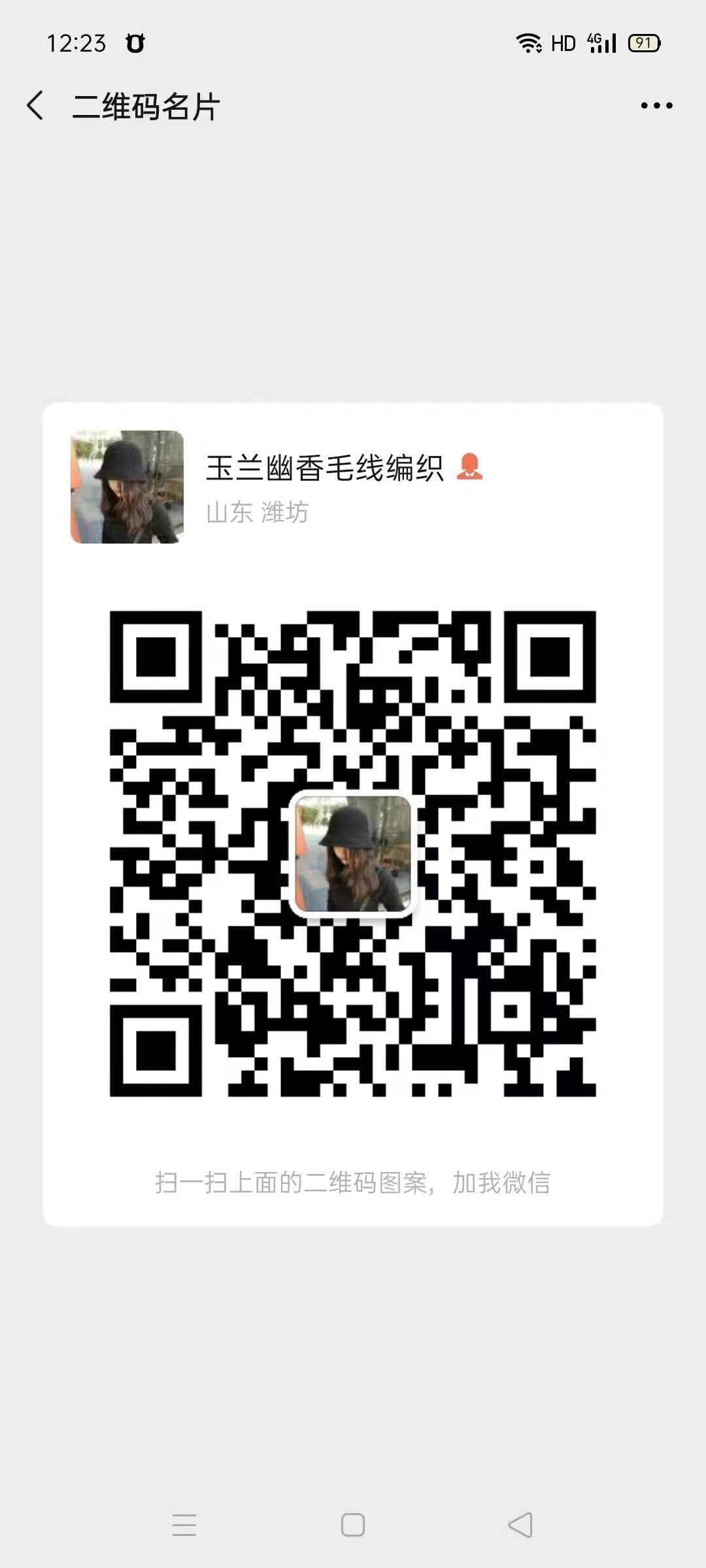
Task: Go back from the QR code card page
Action: [35, 105]
